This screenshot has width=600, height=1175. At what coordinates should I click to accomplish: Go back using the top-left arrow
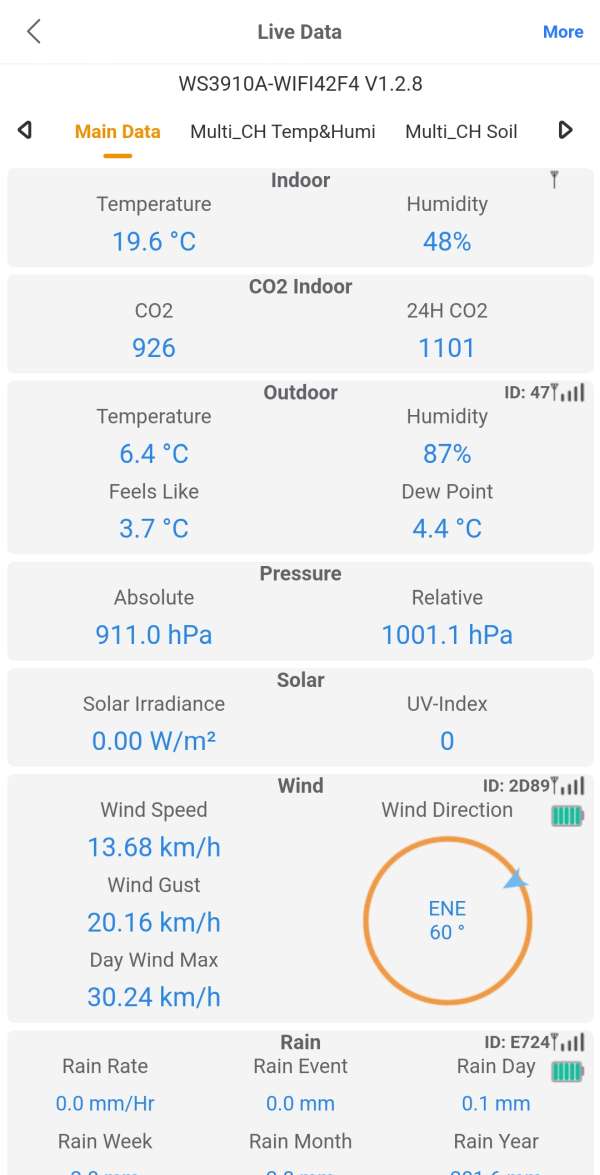click(34, 32)
